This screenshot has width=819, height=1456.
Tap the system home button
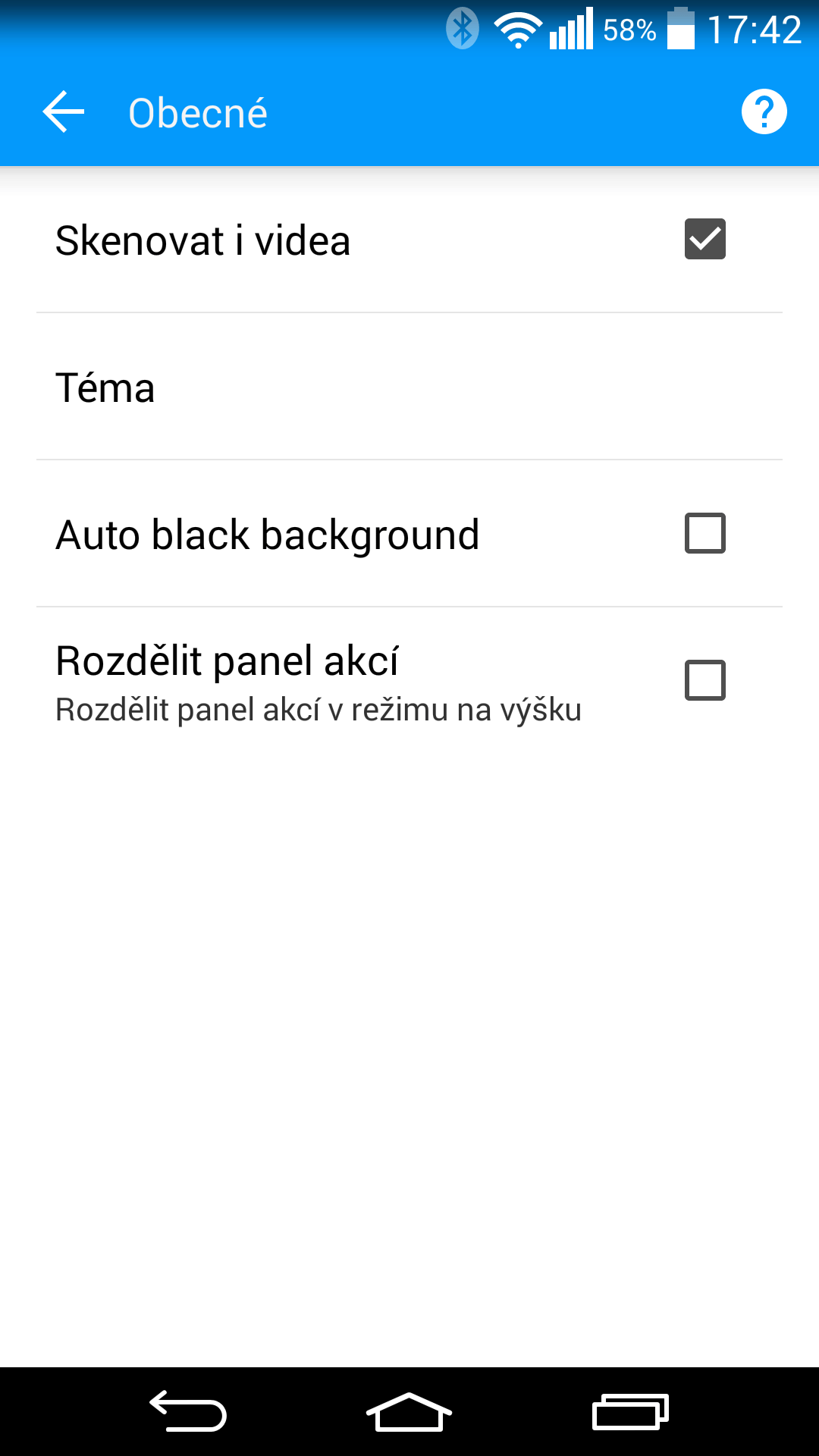409,1412
